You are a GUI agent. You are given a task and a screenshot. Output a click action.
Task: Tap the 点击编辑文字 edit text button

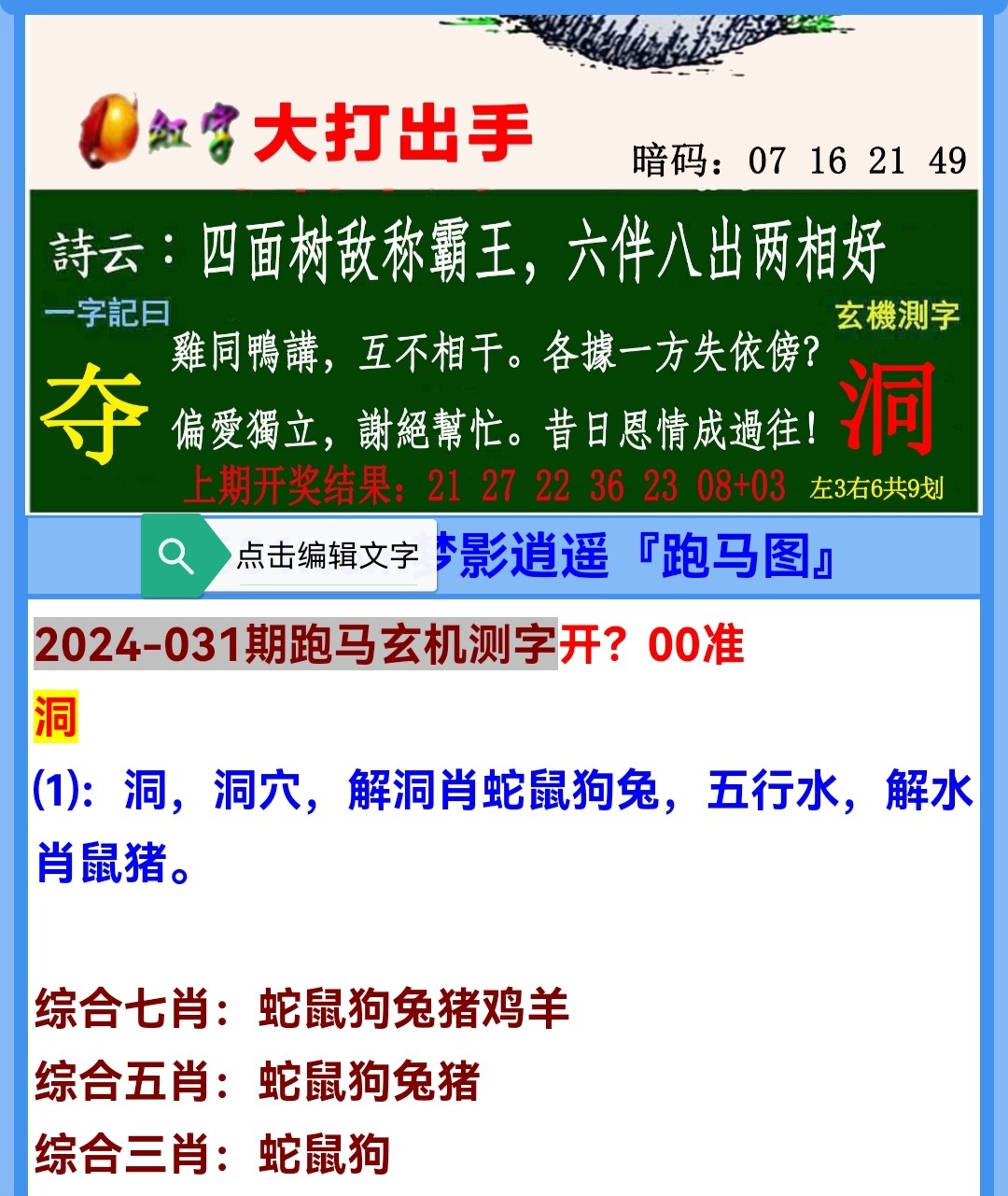[x=327, y=556]
